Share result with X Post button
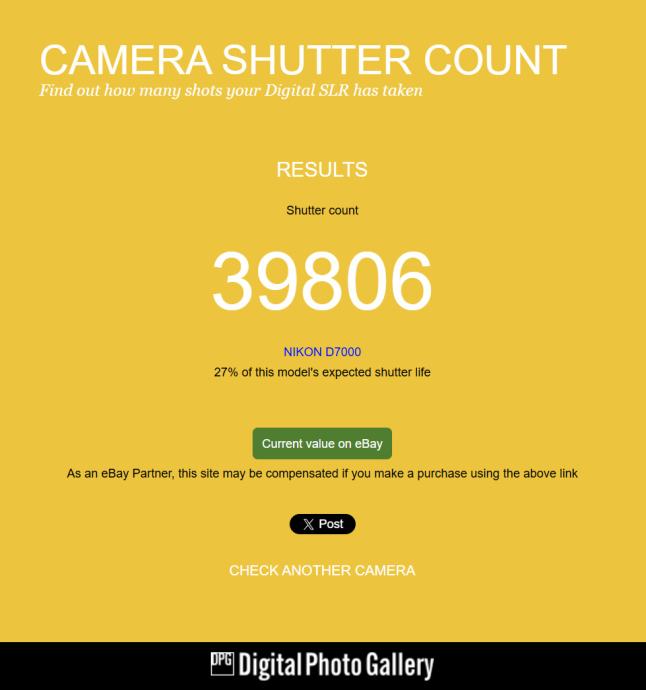Viewport: 646px width, 690px height. click(x=322, y=524)
